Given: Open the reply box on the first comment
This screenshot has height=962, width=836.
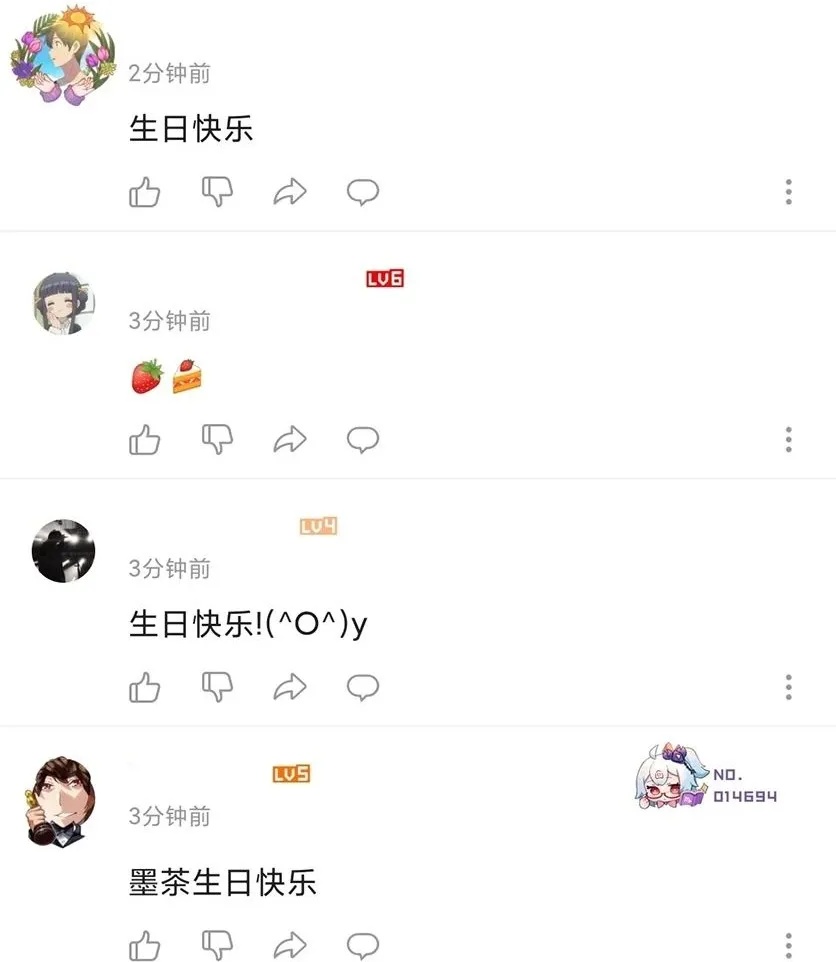Looking at the screenshot, I should click(362, 192).
